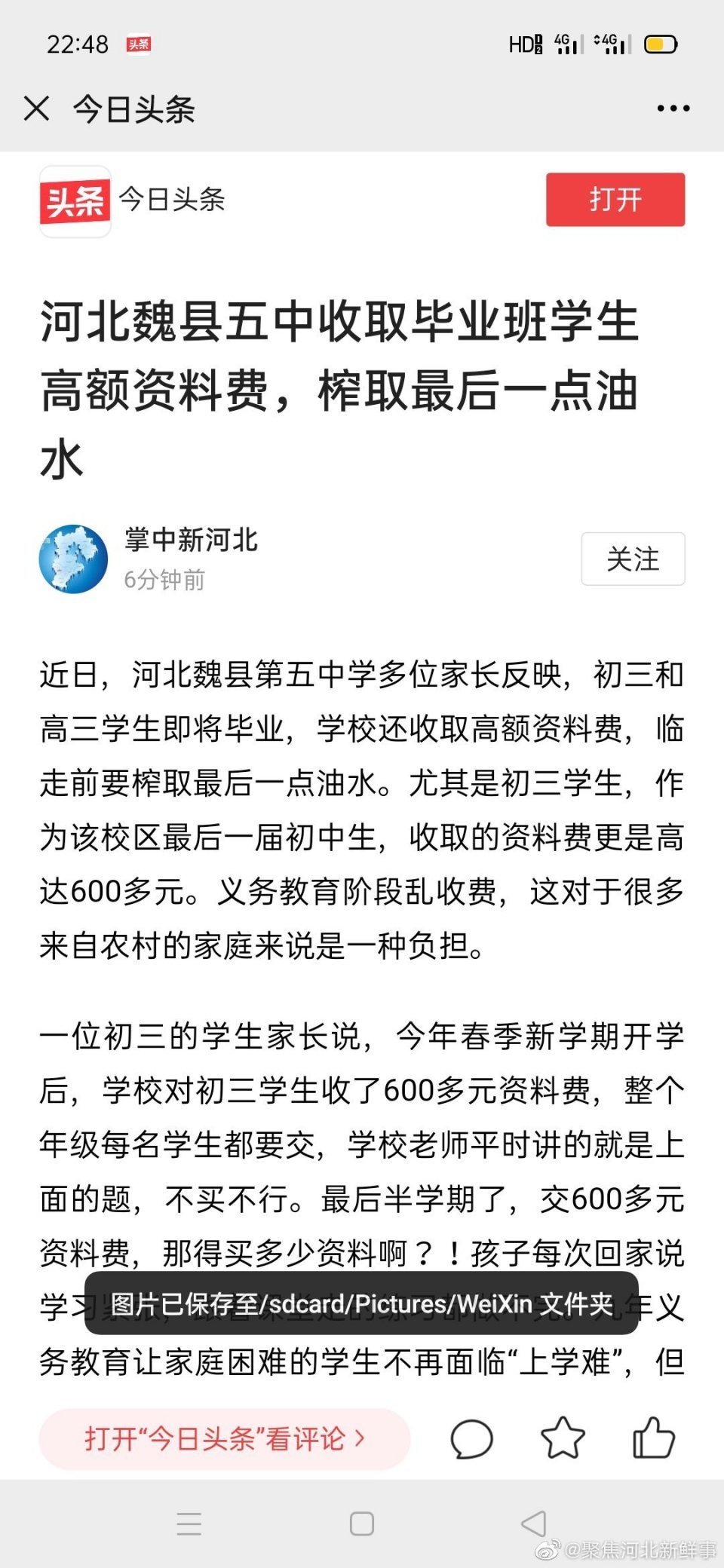Open the three-dot more options menu
The height and width of the screenshot is (1568, 724).
pyautogui.click(x=673, y=109)
